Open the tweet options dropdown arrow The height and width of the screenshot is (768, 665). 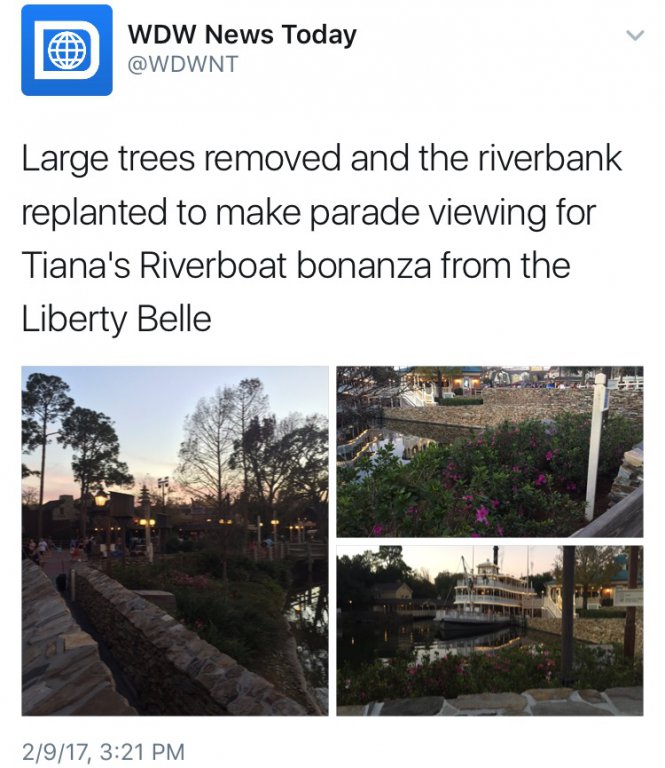click(x=634, y=35)
